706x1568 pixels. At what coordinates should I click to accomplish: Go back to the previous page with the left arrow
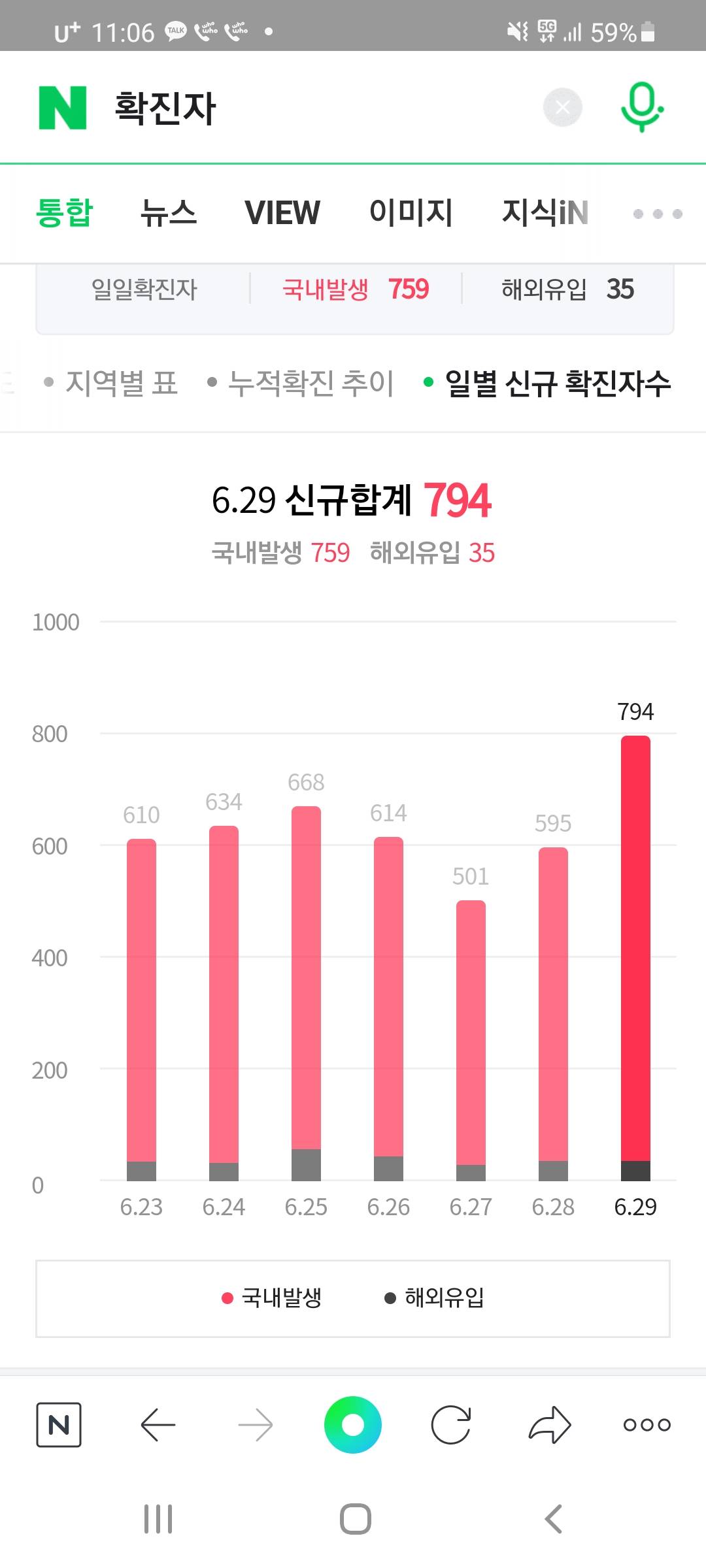(158, 1424)
